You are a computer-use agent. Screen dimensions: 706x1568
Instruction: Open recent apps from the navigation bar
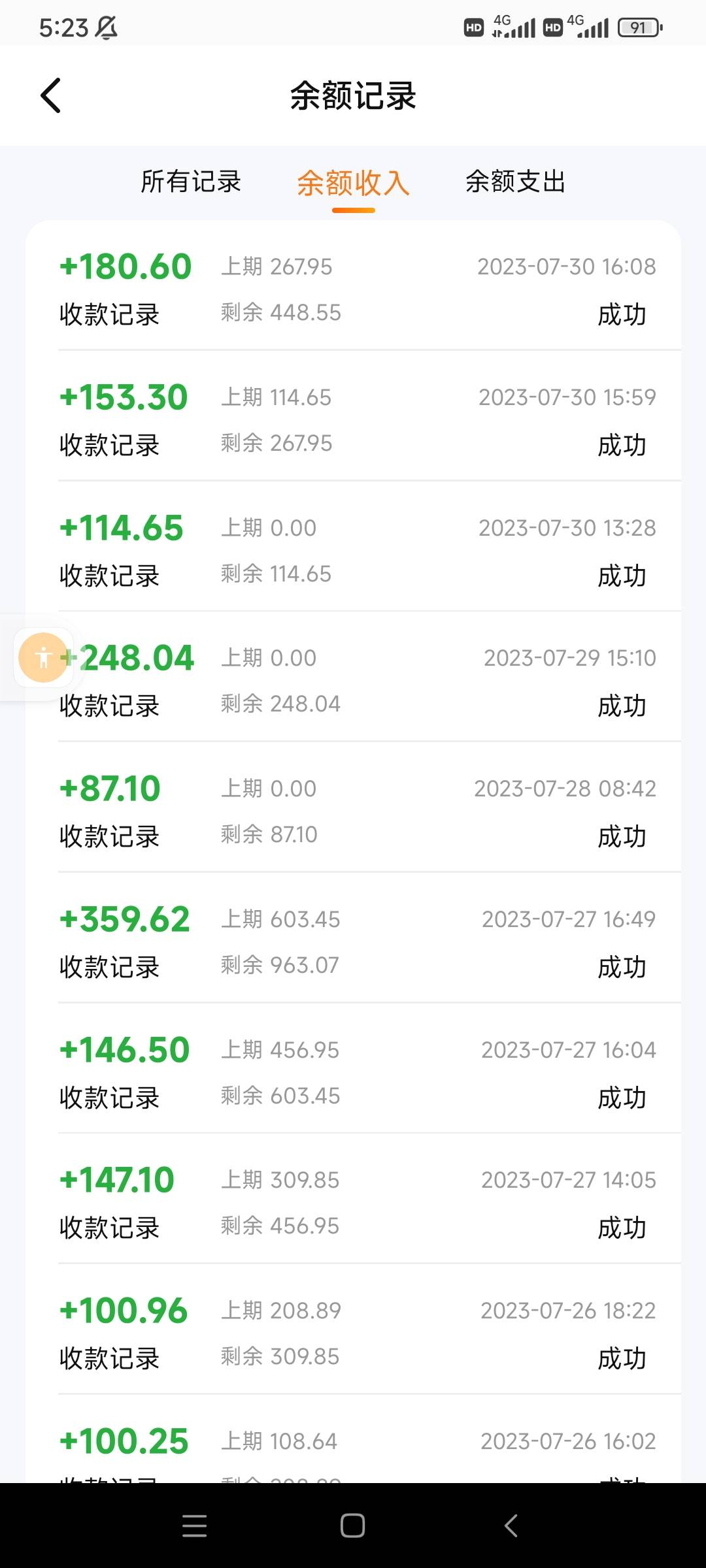194,1526
